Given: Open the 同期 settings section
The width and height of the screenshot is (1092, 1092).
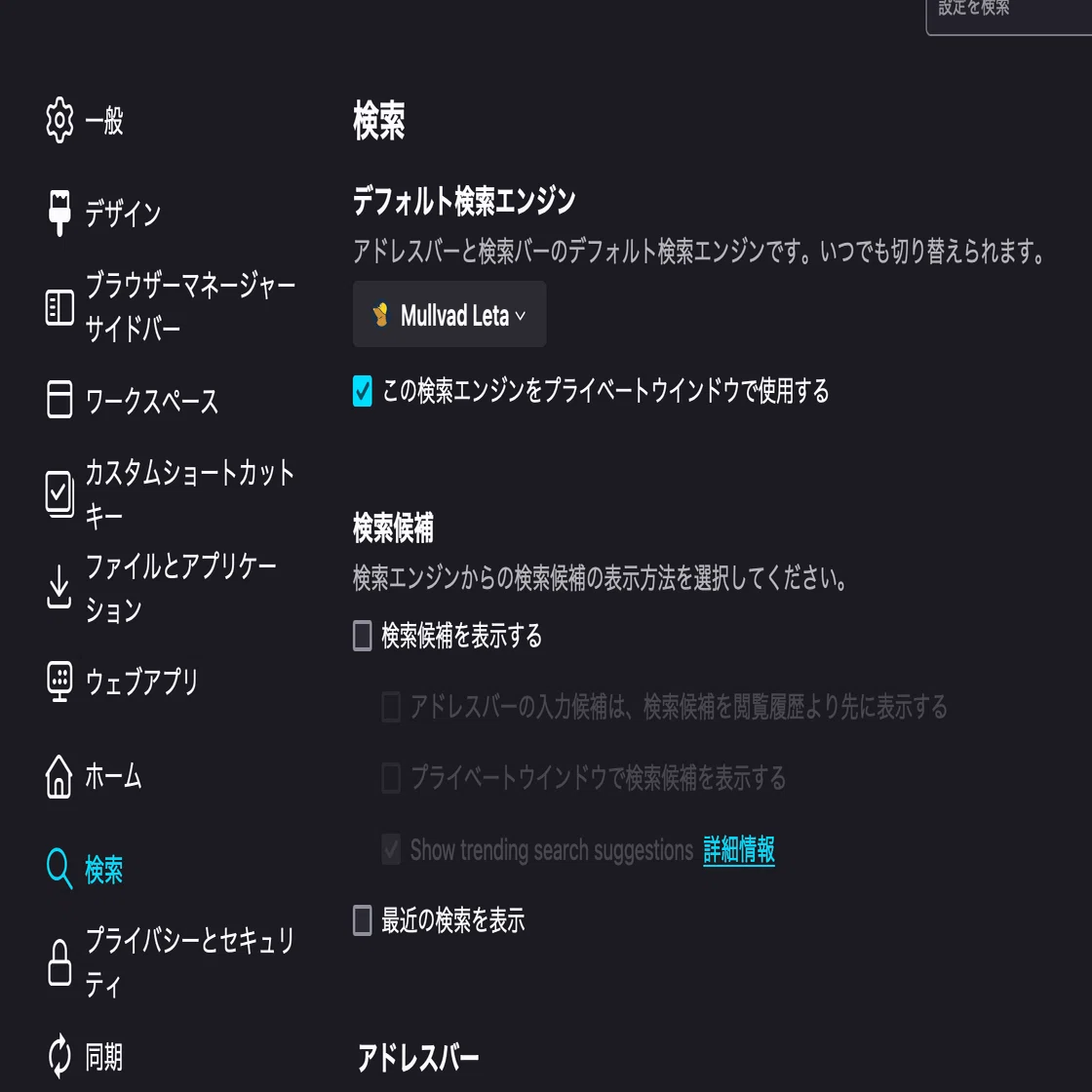Looking at the screenshot, I should click(84, 1056).
